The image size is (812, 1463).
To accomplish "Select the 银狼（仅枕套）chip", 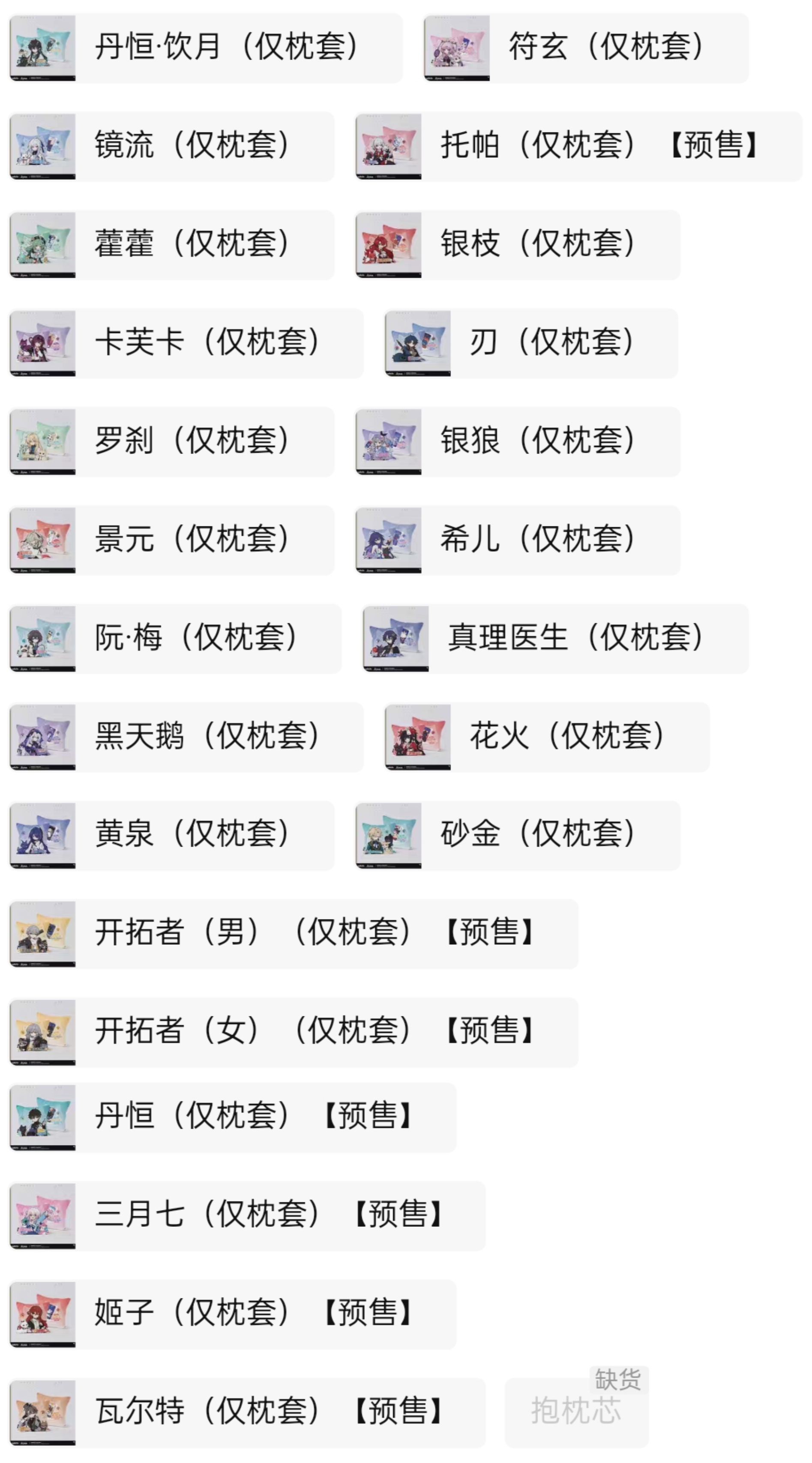I will point(518,442).
